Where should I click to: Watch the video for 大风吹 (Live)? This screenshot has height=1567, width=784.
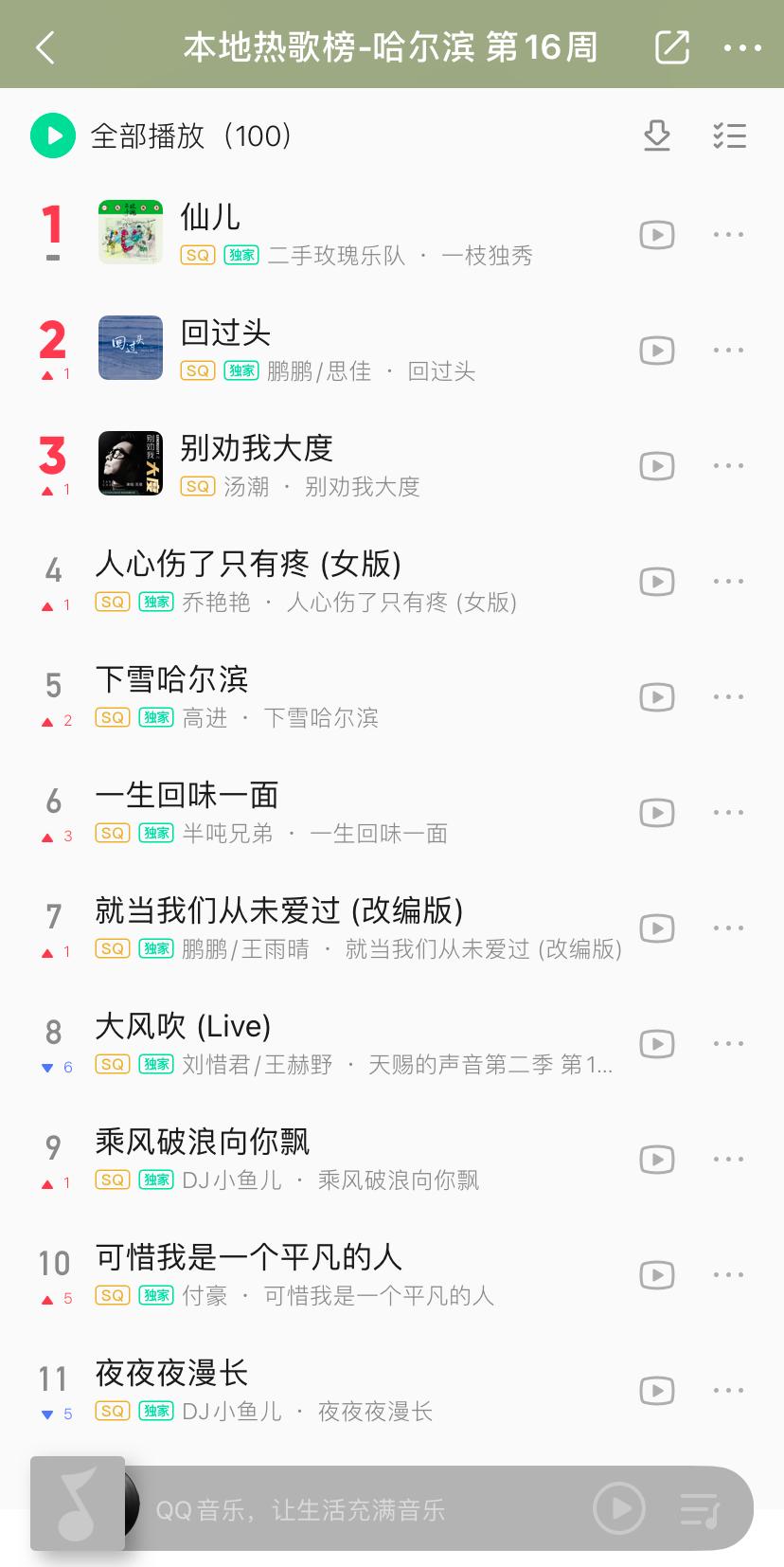click(657, 1044)
